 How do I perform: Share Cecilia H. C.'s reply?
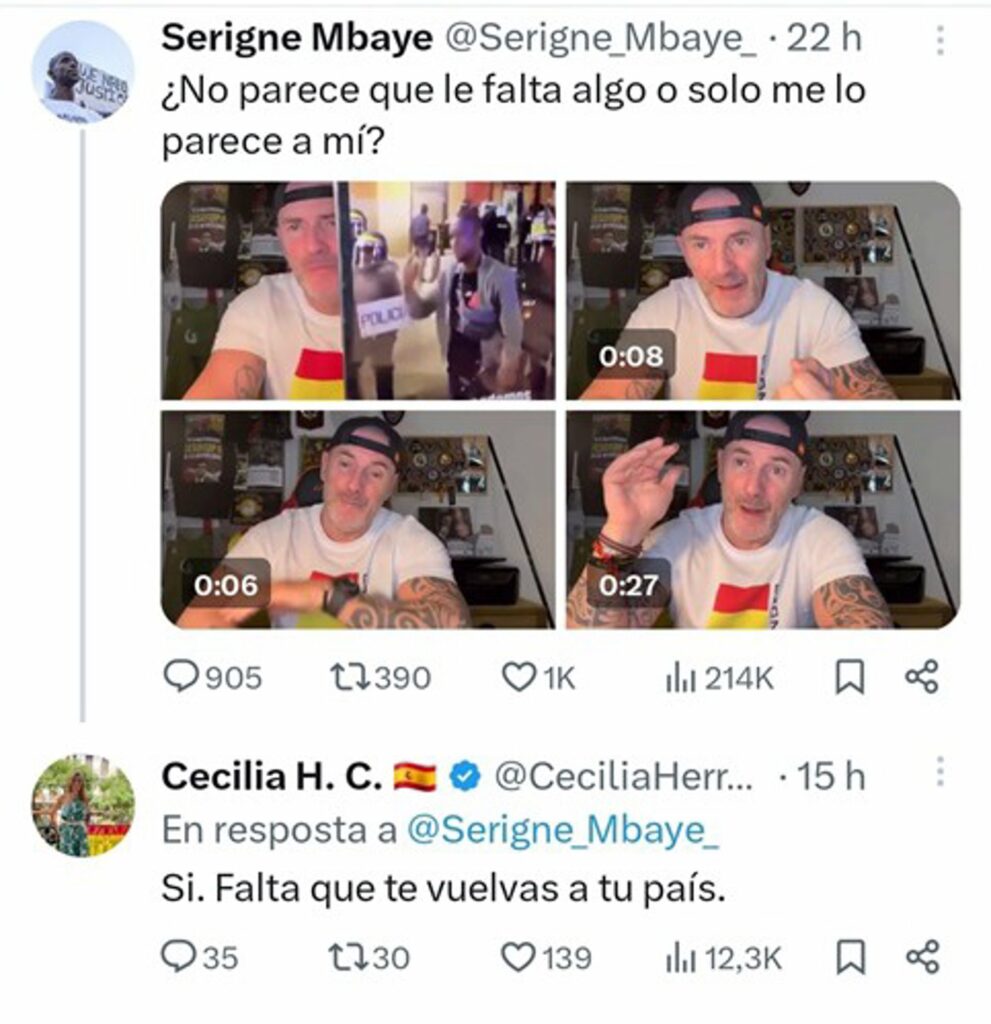point(921,958)
